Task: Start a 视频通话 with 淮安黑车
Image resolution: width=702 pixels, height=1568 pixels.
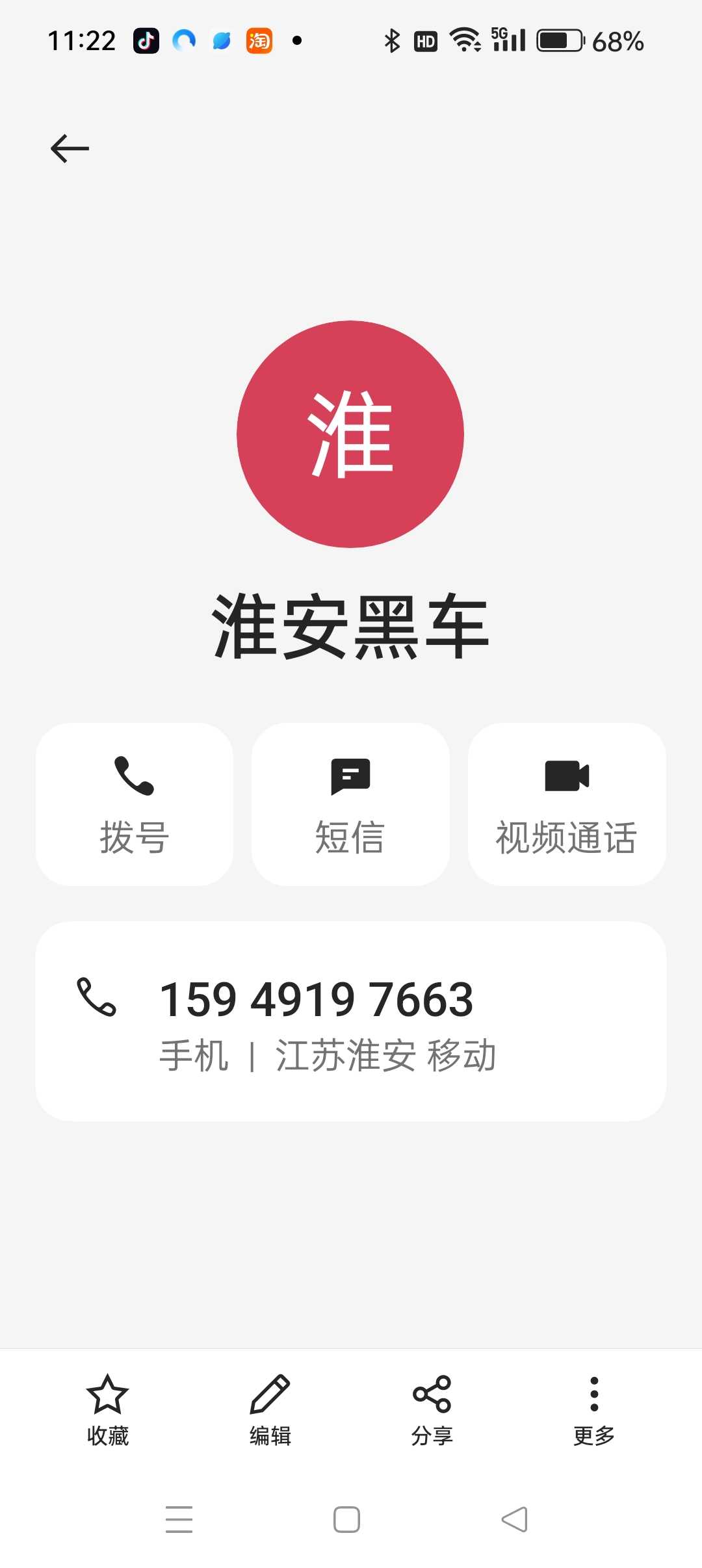Action: click(567, 804)
